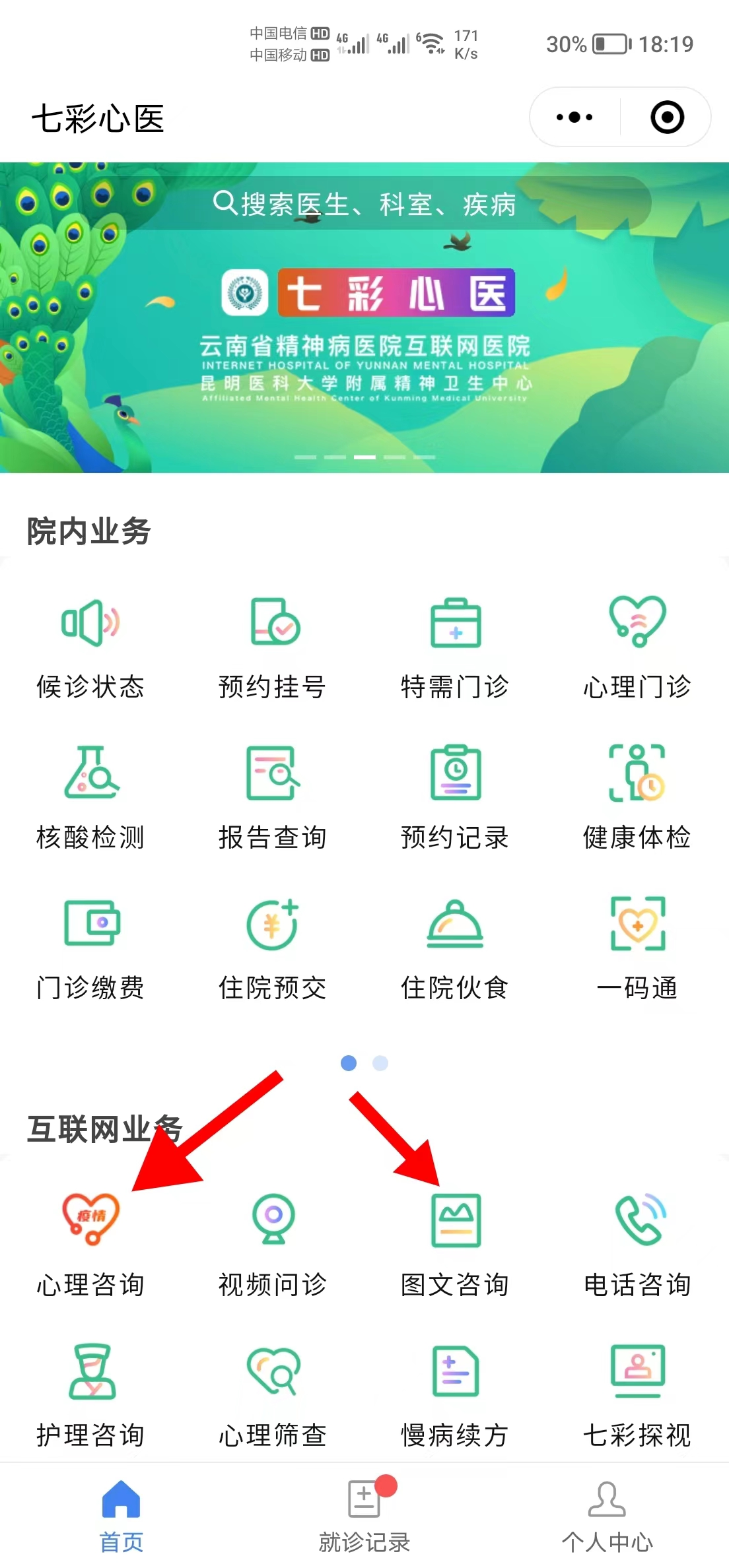729x1568 pixels.
Task: View 预约记录 appointment records
Action: point(455,797)
